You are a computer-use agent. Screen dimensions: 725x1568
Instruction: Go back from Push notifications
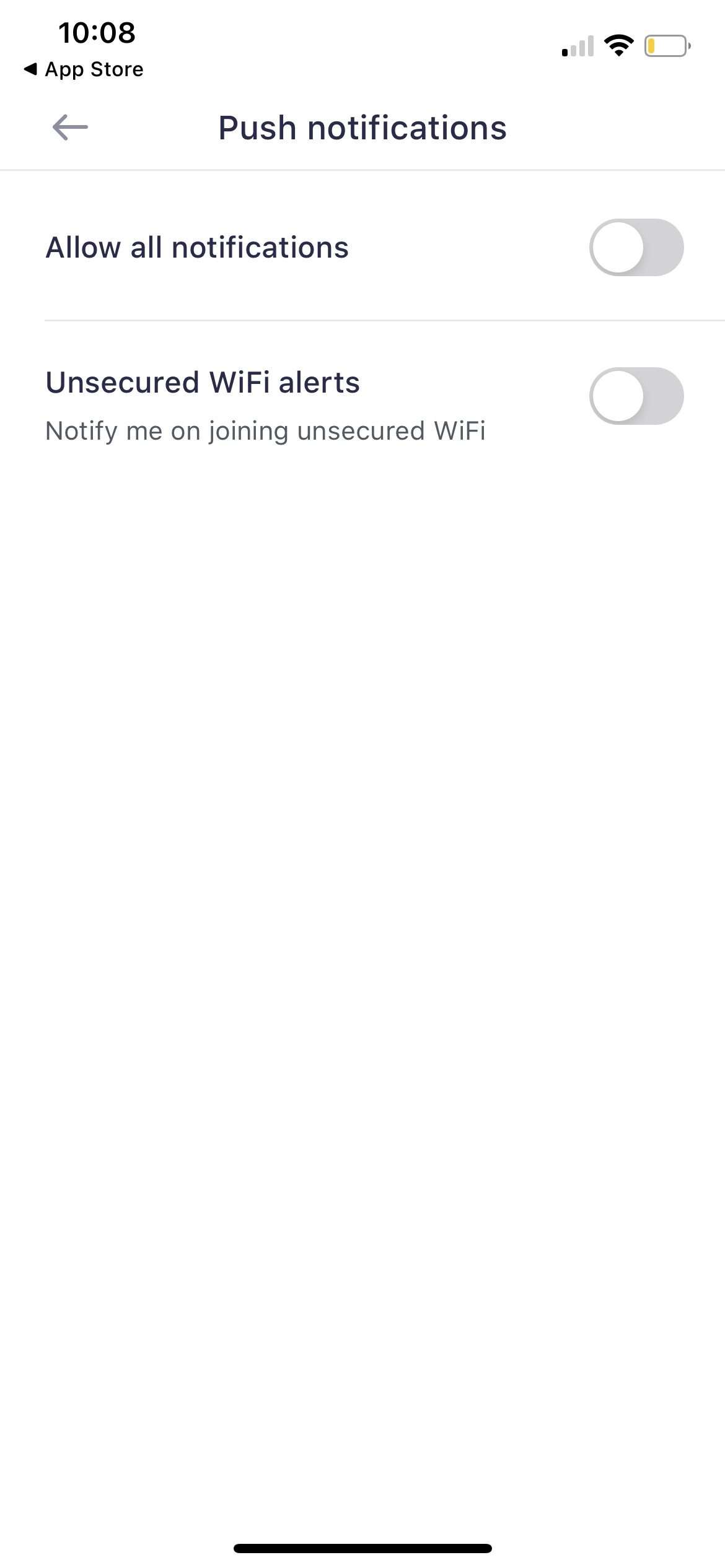tap(70, 128)
